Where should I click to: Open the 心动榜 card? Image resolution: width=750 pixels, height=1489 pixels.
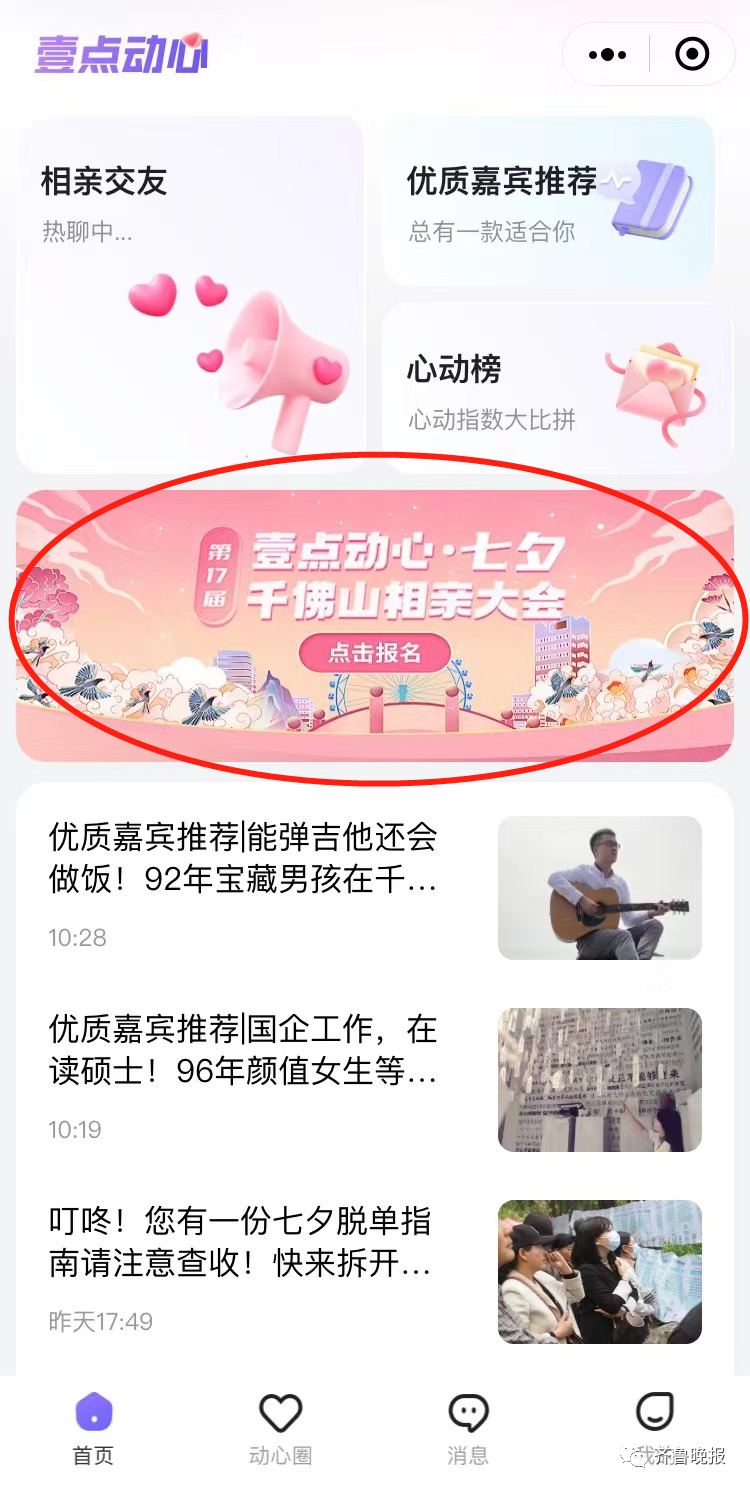[x=556, y=388]
